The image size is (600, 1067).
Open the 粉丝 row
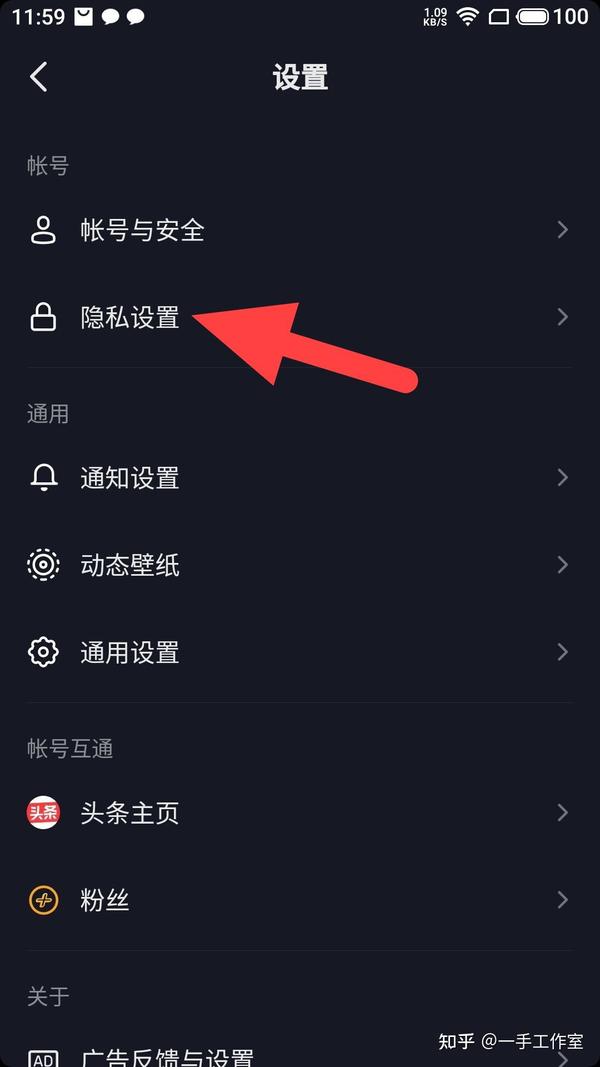[300, 900]
